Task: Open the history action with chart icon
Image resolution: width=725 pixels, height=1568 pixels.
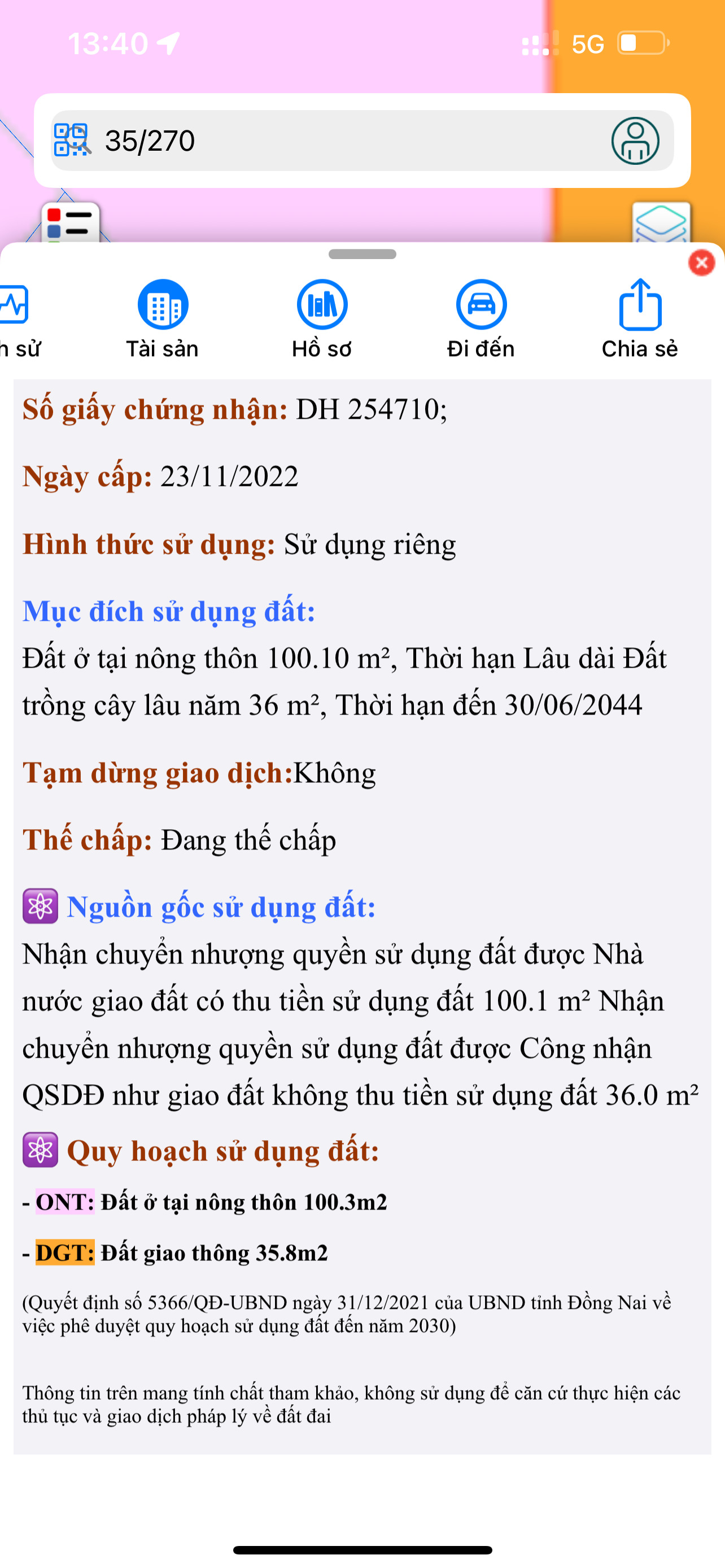Action: [15, 318]
